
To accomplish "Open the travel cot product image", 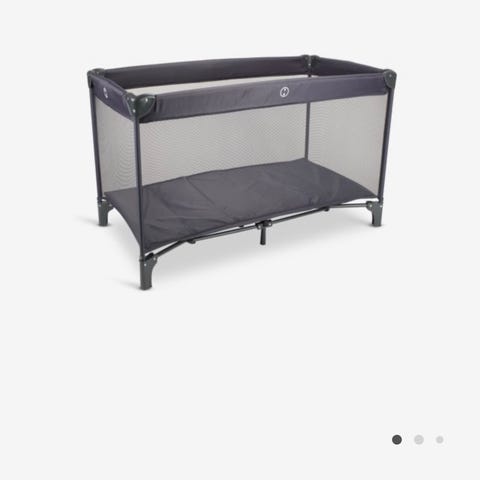I will (x=241, y=172).
